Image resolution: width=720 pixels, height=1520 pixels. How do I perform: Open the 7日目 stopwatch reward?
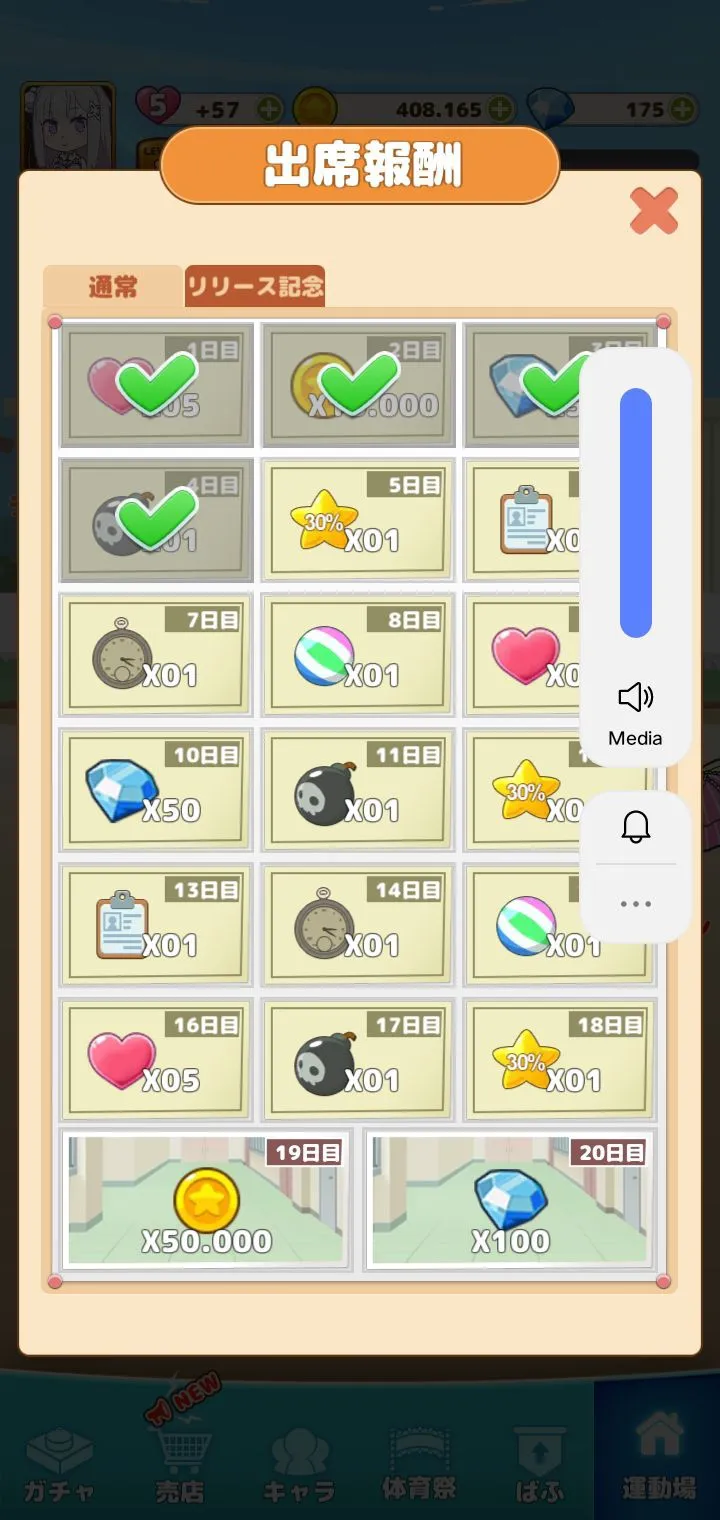[156, 655]
